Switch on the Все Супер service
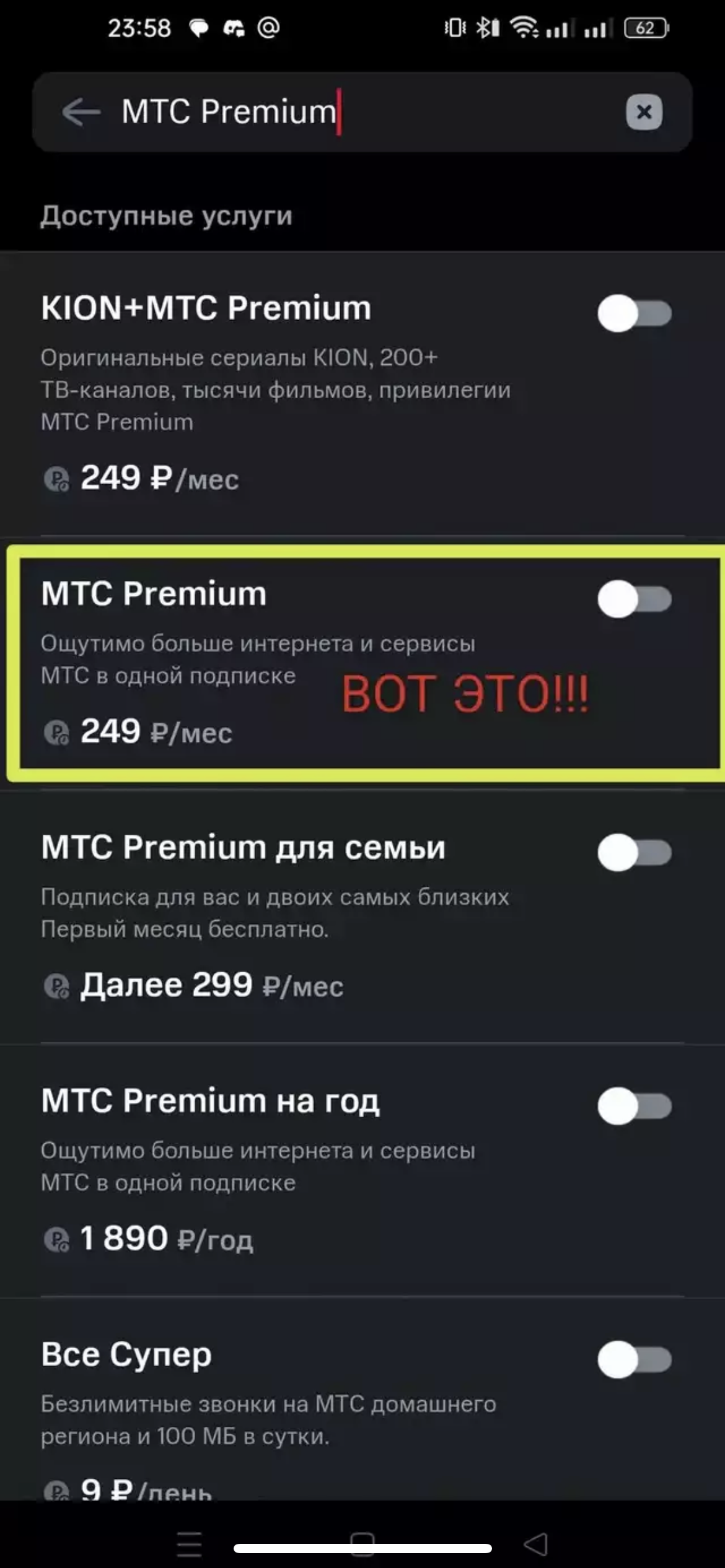The height and width of the screenshot is (1568, 725). pyautogui.click(x=634, y=1361)
